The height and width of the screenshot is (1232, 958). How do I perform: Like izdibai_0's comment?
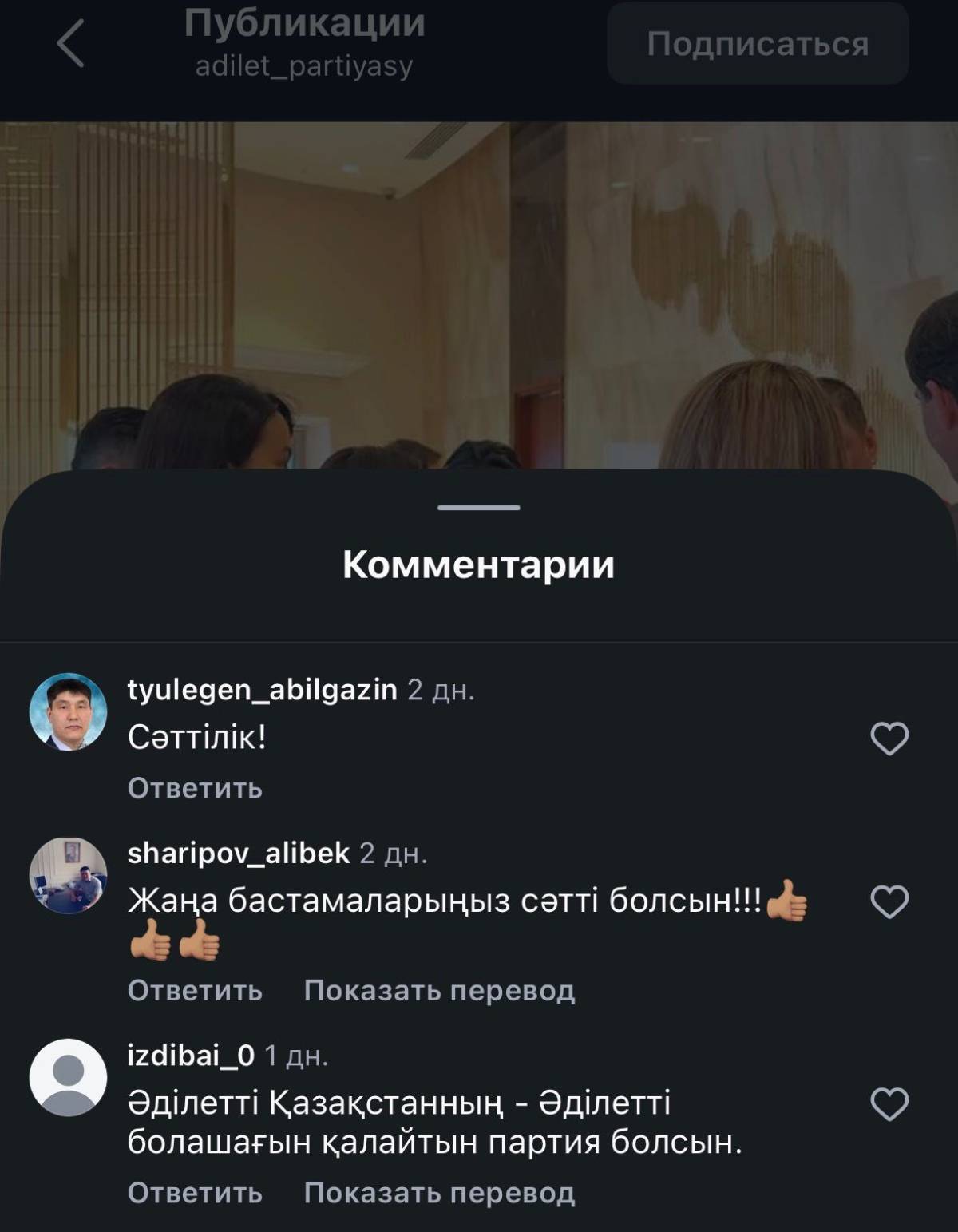click(x=889, y=1105)
